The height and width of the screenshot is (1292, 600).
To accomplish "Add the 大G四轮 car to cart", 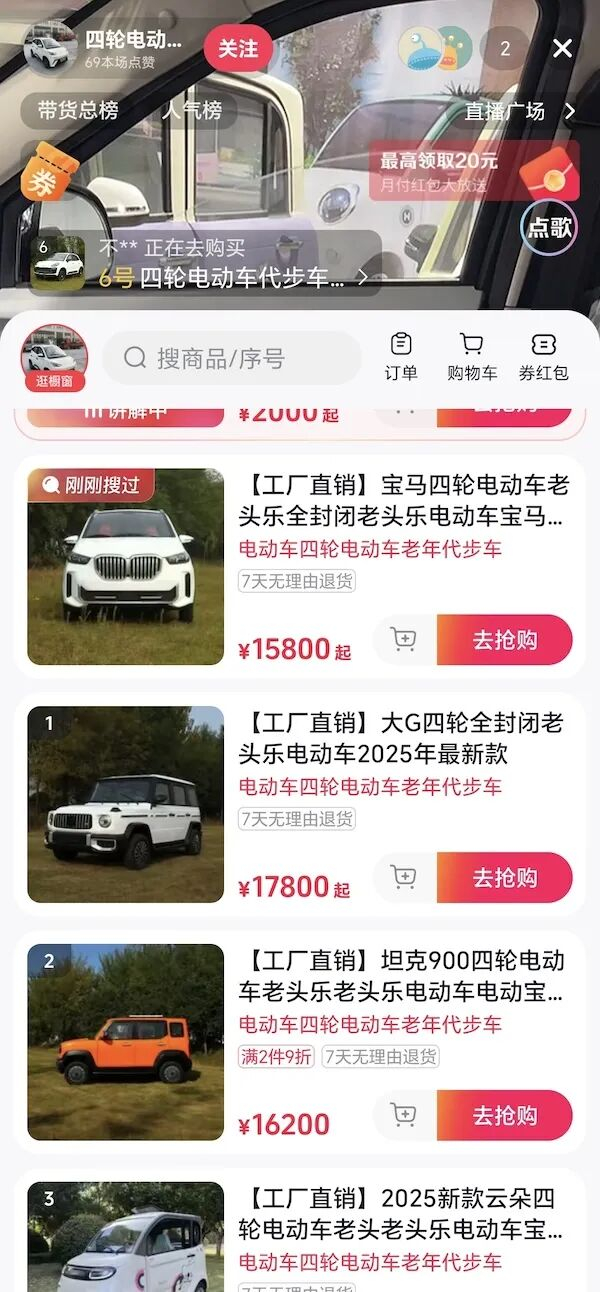I will 404,878.
